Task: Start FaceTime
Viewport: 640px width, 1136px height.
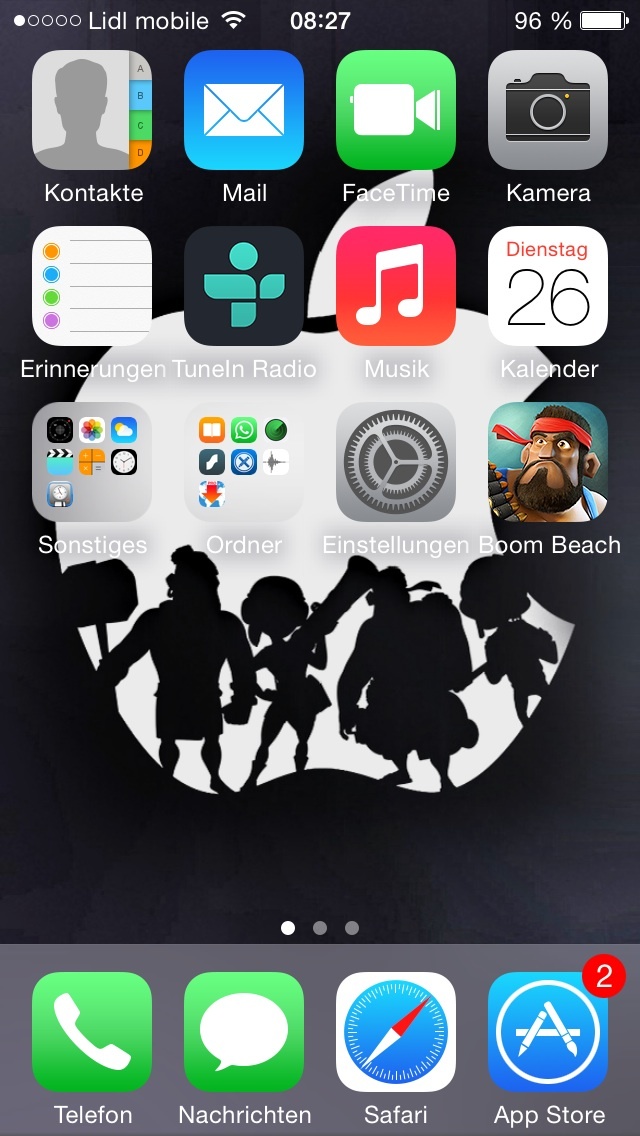Action: click(396, 111)
